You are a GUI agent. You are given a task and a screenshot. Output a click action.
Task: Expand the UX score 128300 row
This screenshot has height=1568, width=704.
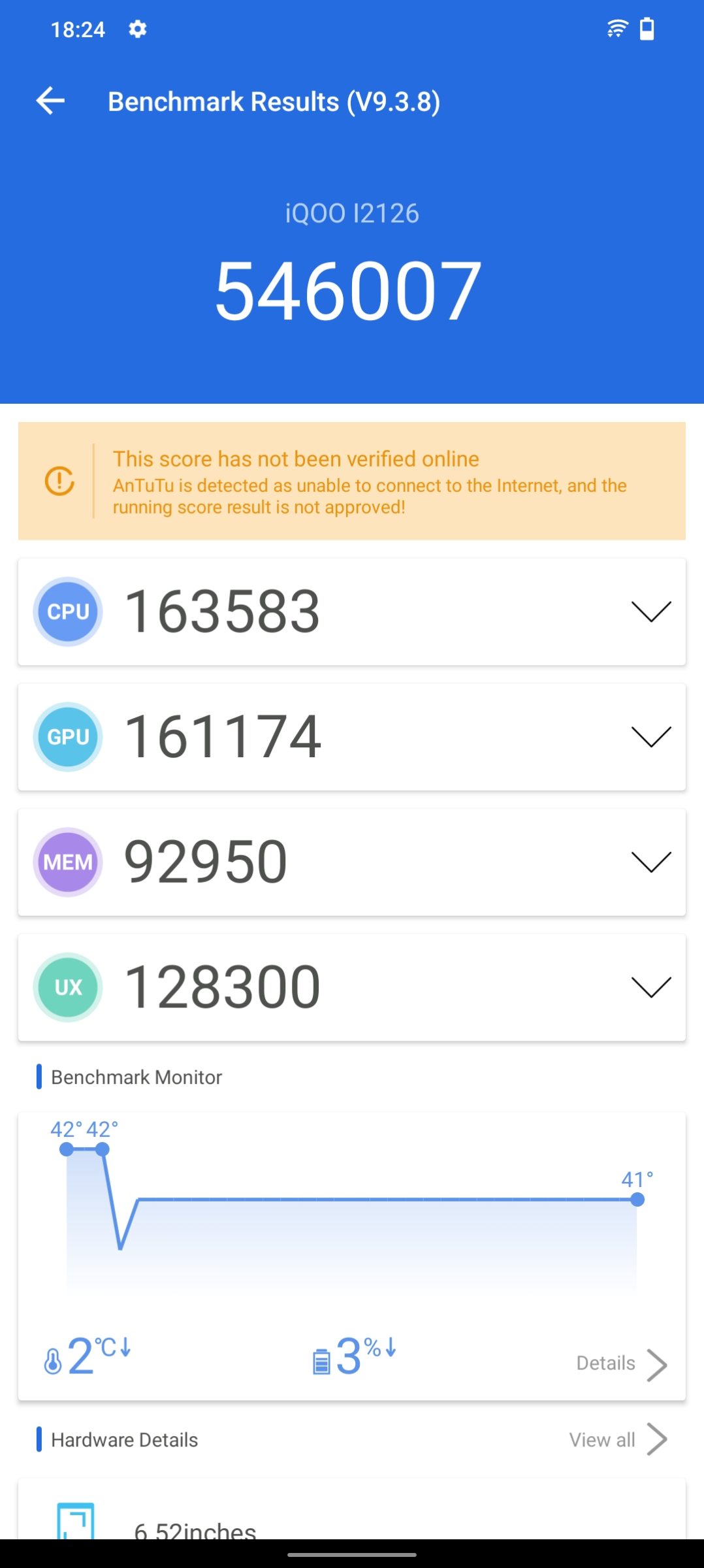pyautogui.click(x=352, y=987)
